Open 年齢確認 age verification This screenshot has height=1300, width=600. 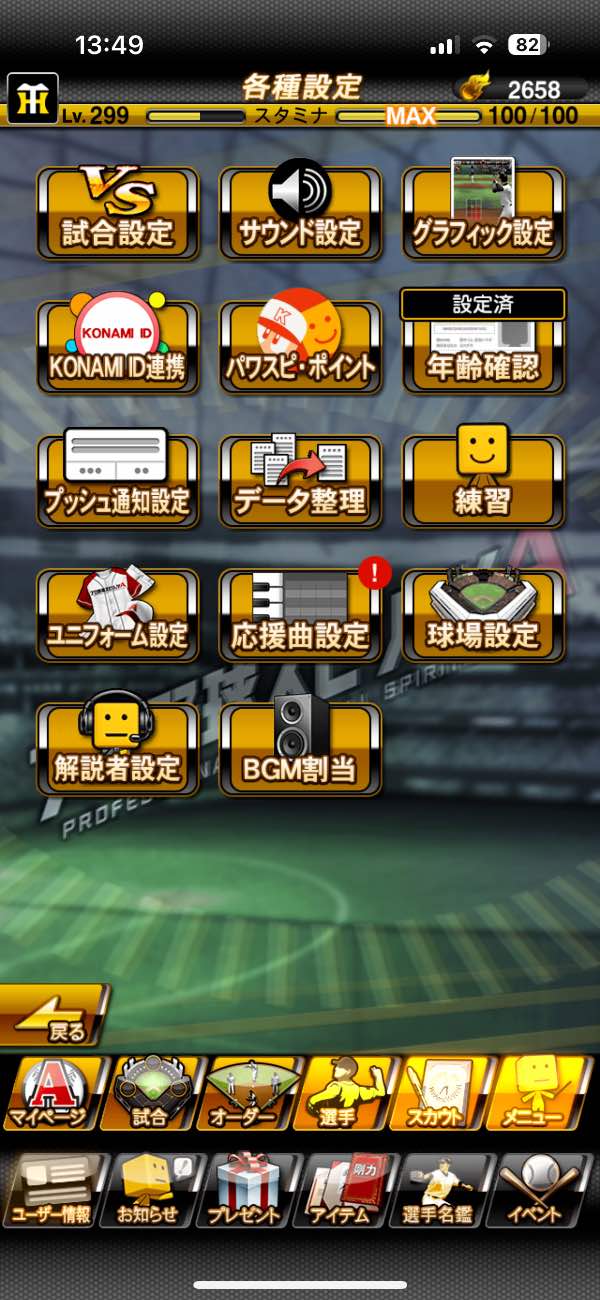[483, 350]
